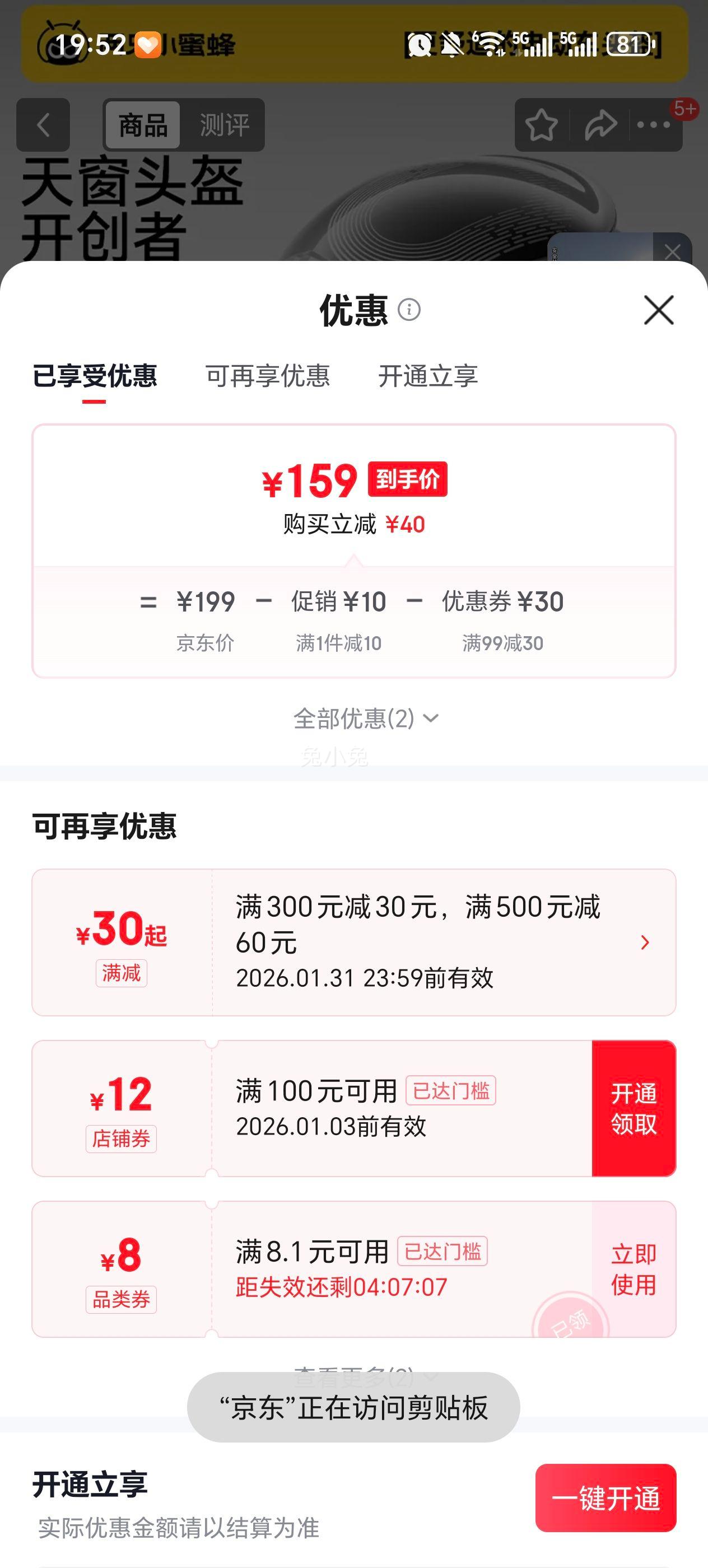Select the 已享受优惠 tab

click(x=95, y=377)
